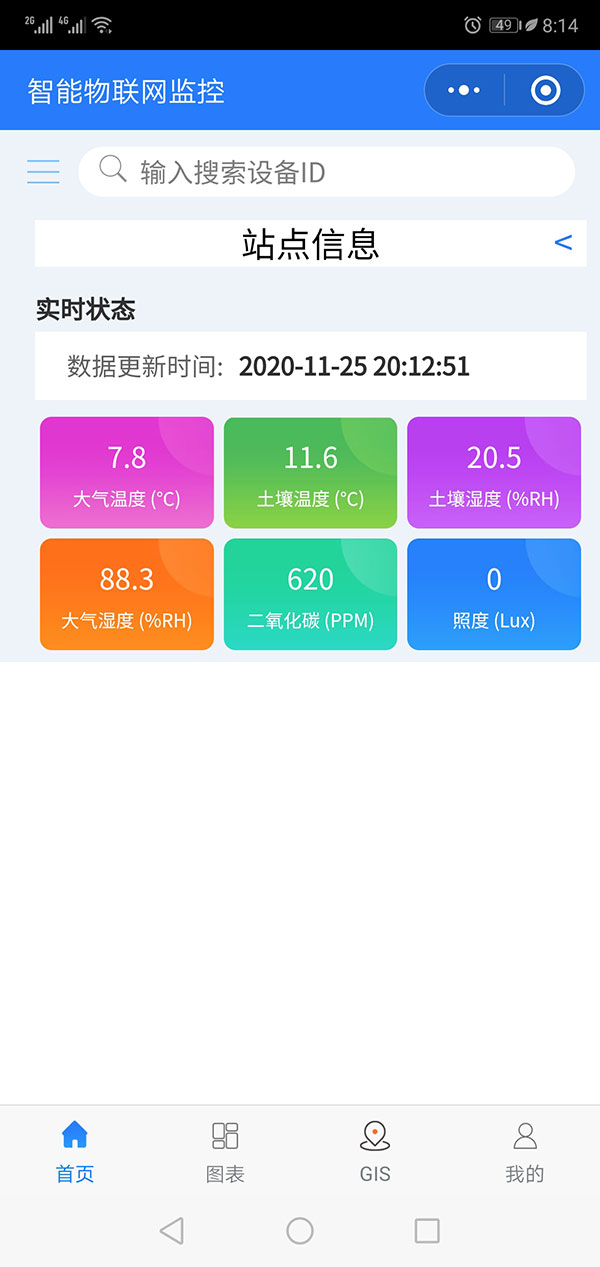View the 大气湿度 card
600x1267 pixels.
127,594
